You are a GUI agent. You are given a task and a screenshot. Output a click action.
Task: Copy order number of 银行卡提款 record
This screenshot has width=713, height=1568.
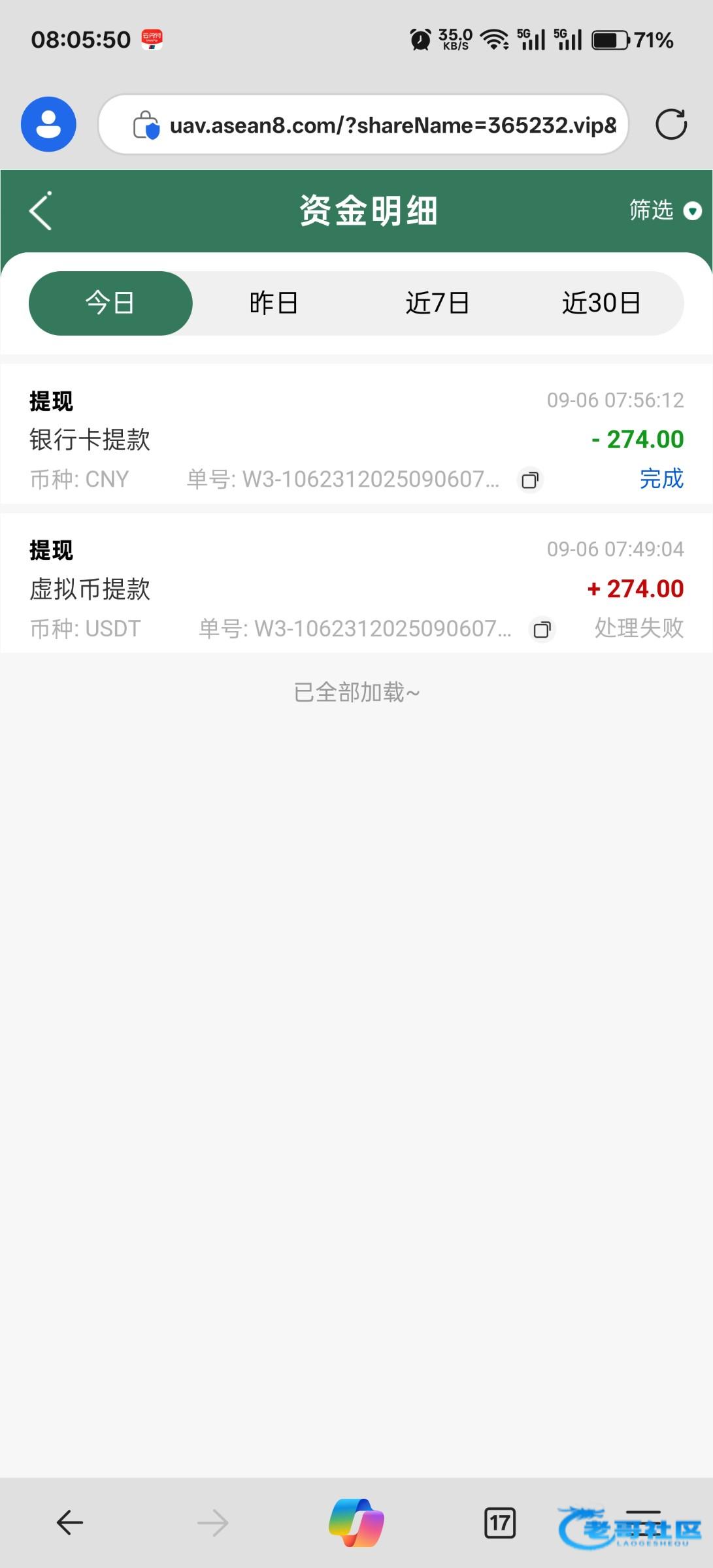point(530,480)
